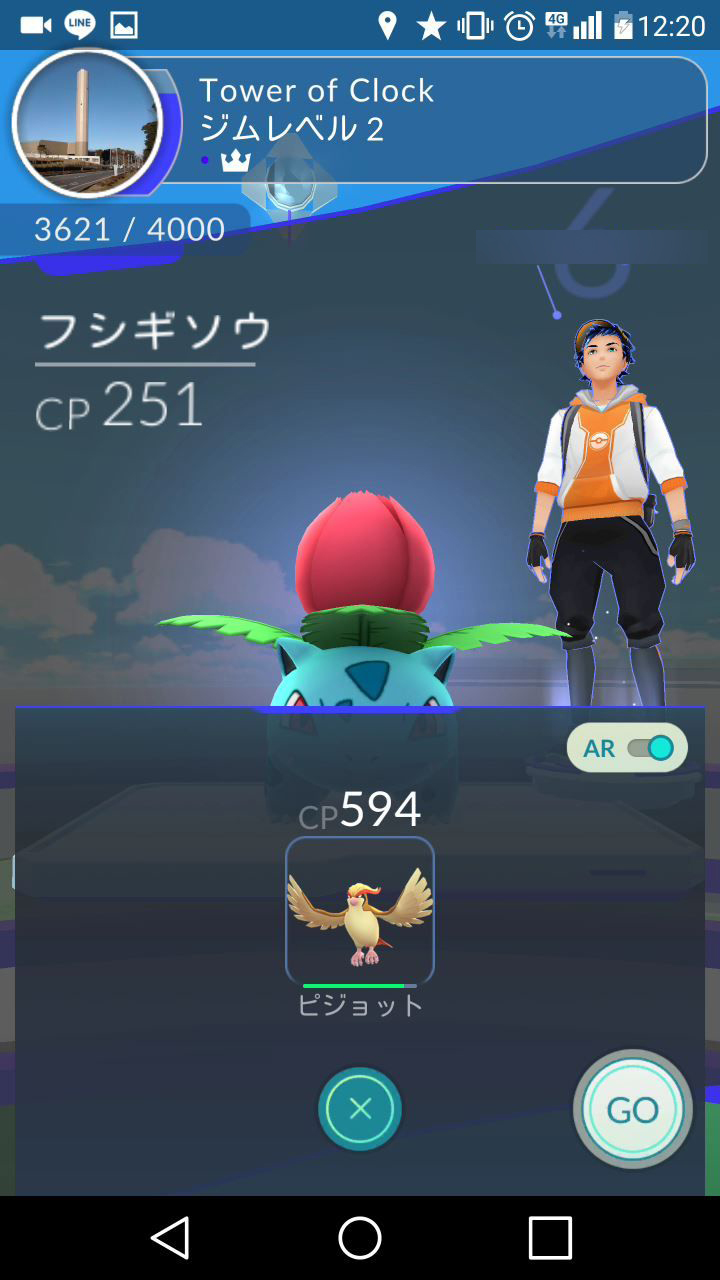Go back with the system back button
The height and width of the screenshot is (1280, 720).
(x=171, y=1238)
